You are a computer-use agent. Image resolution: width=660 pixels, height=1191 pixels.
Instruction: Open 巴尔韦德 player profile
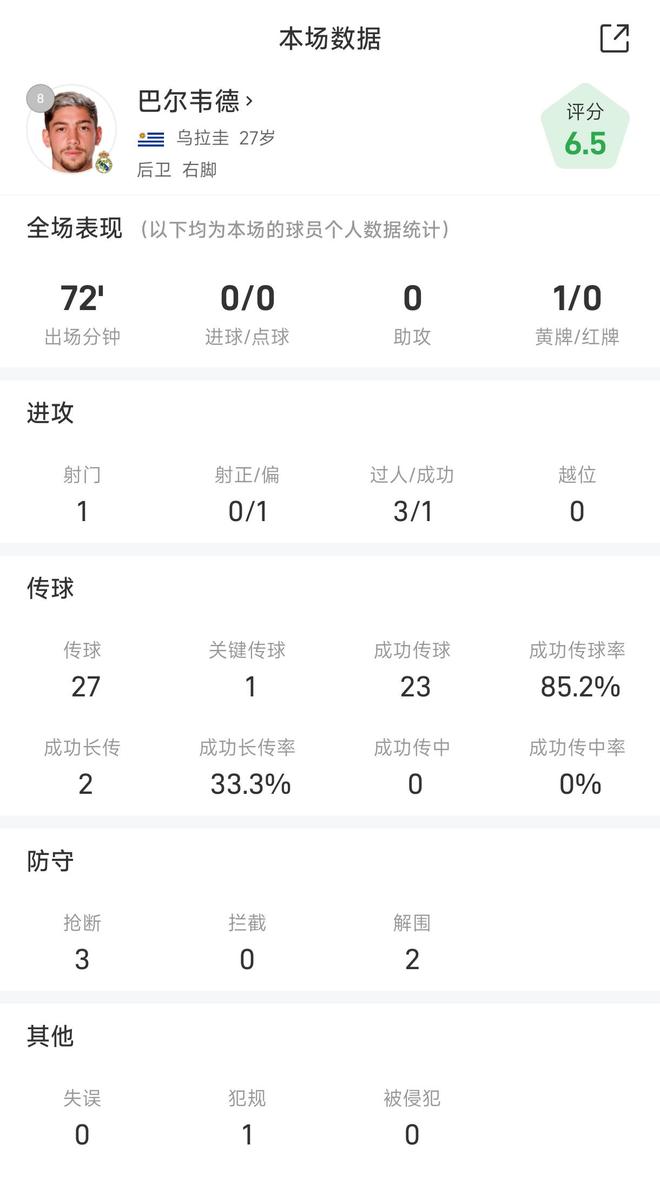[195, 101]
